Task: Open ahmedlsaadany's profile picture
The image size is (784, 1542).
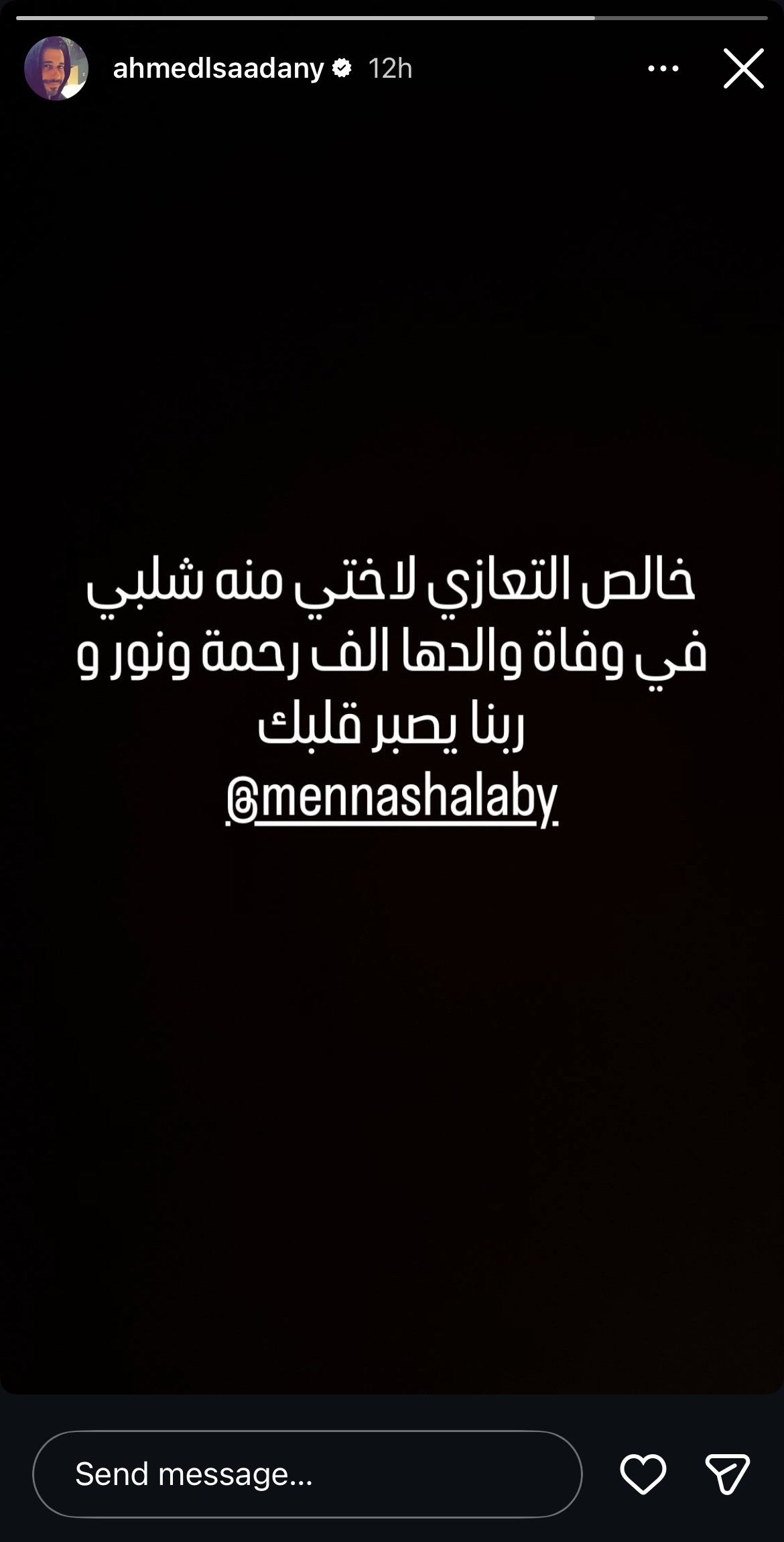Action: click(56, 68)
